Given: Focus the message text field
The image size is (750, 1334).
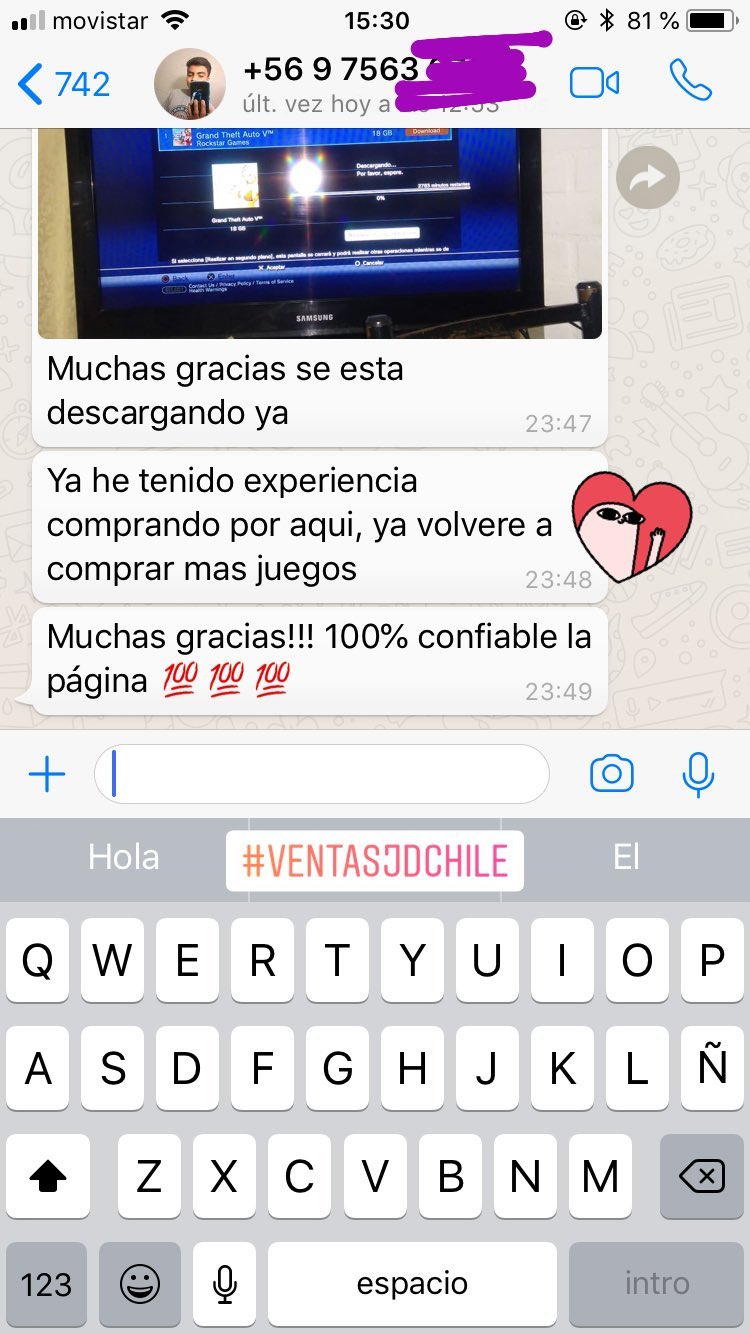Looking at the screenshot, I should coord(322,774).
